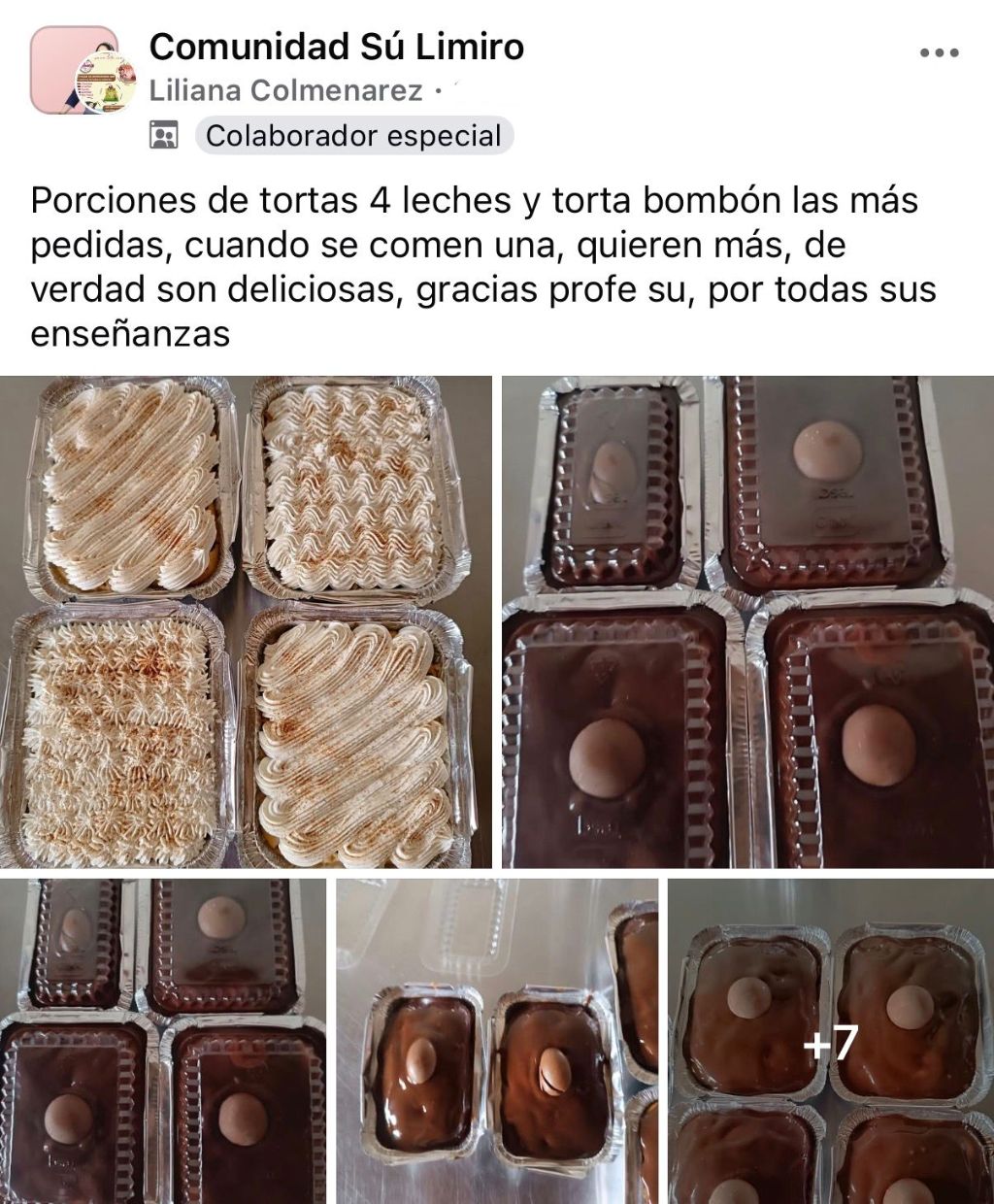Open the cream-topped 4 leches cakes photo
Viewport: 994px width, 1204px height.
pyautogui.click(x=246, y=621)
